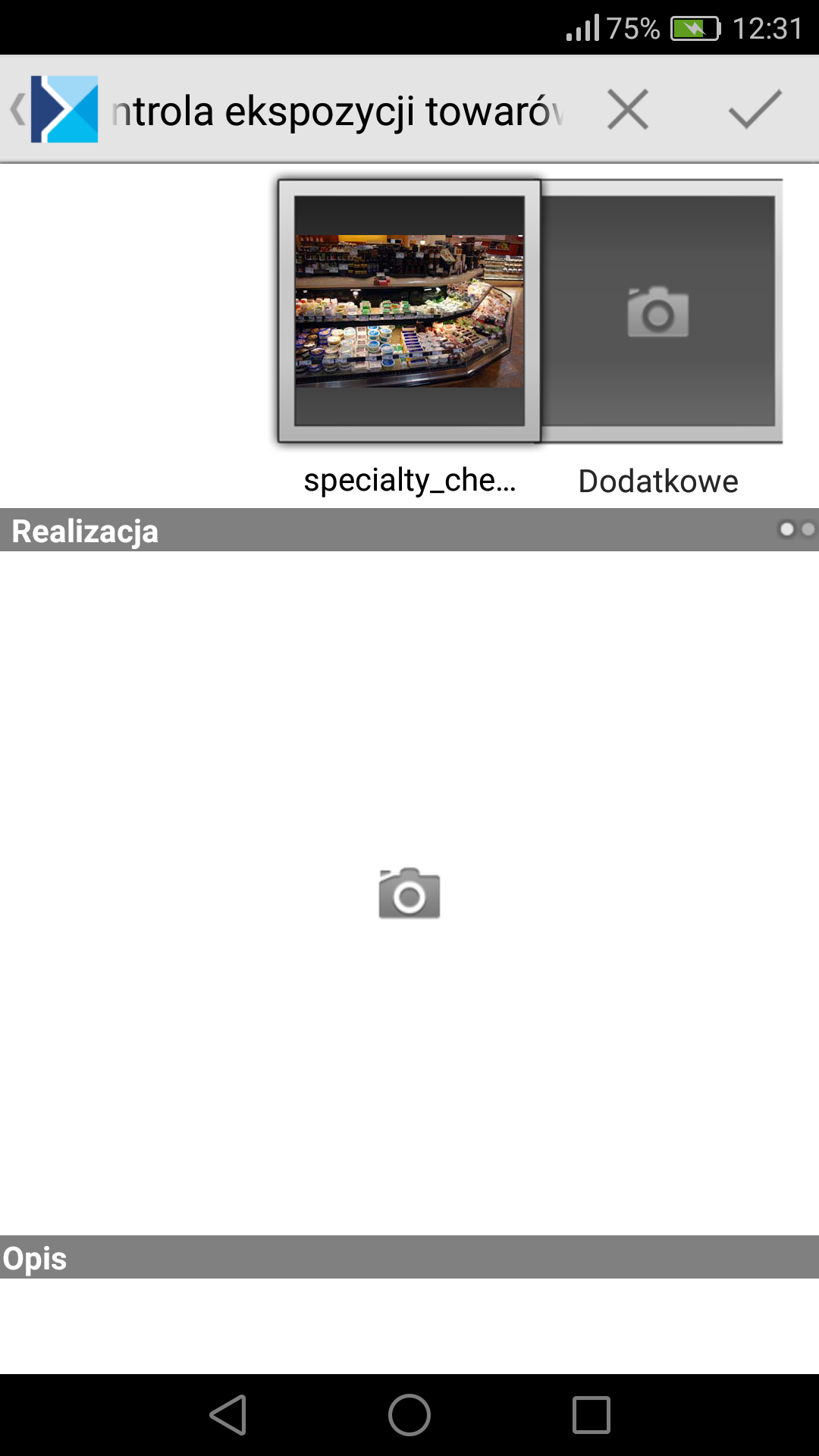Tap the Realizacja page indicator dots
The height and width of the screenshot is (1456, 819).
(797, 529)
